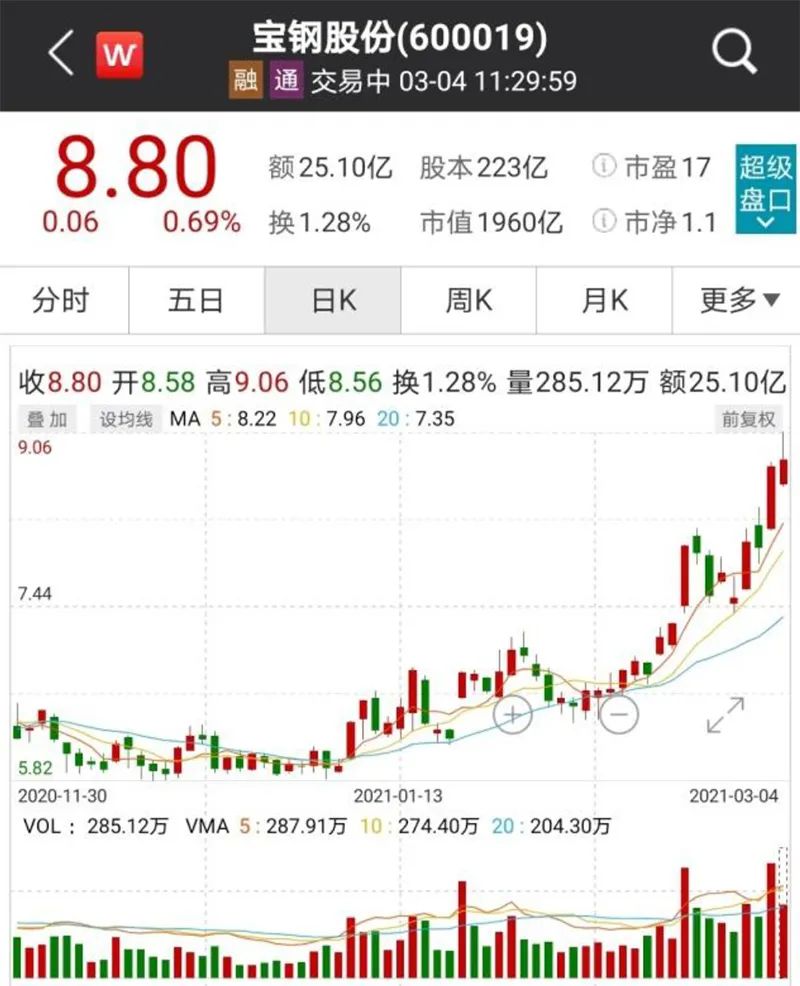Switch to the 分时 tab

[61, 300]
